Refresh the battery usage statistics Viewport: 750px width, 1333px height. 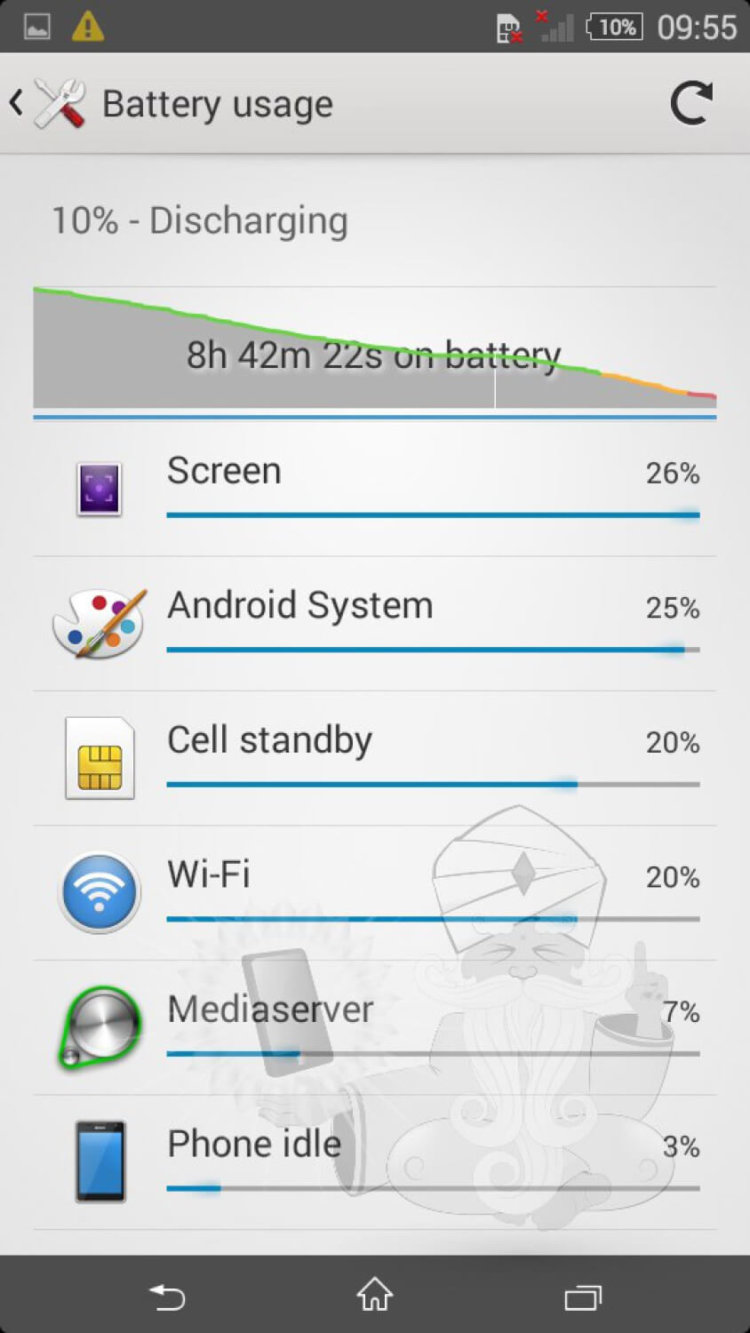[x=690, y=102]
